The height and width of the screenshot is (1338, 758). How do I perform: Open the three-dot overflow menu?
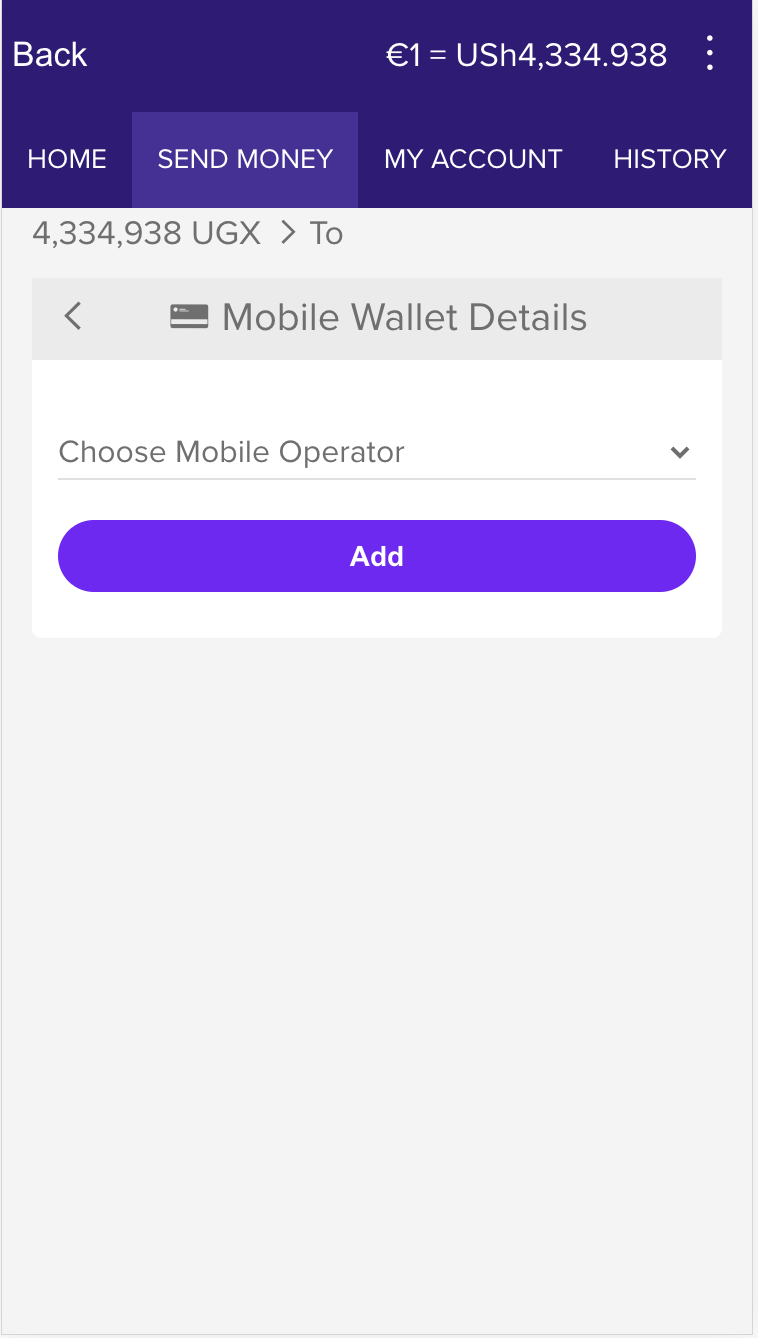point(710,53)
